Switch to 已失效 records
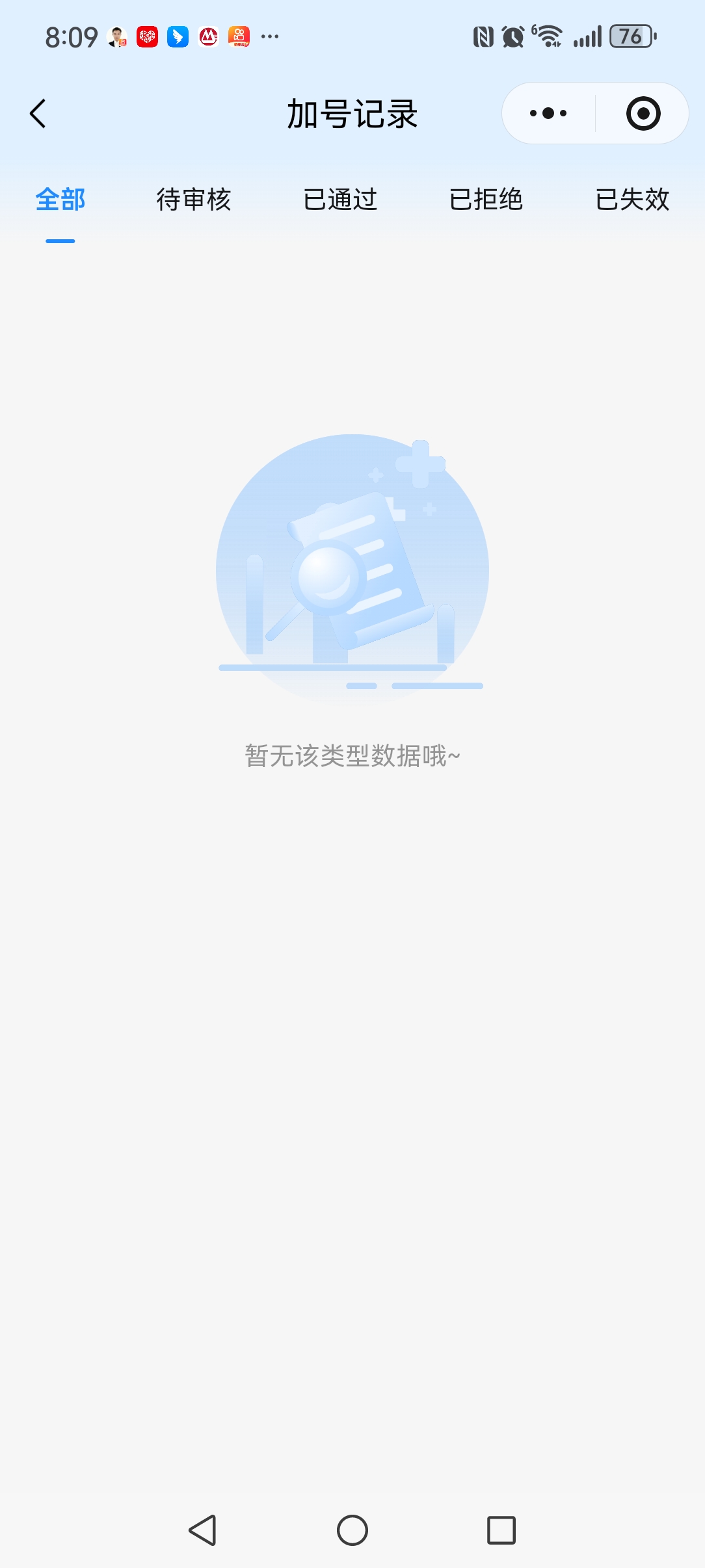Viewport: 705px width, 1568px height. point(632,200)
